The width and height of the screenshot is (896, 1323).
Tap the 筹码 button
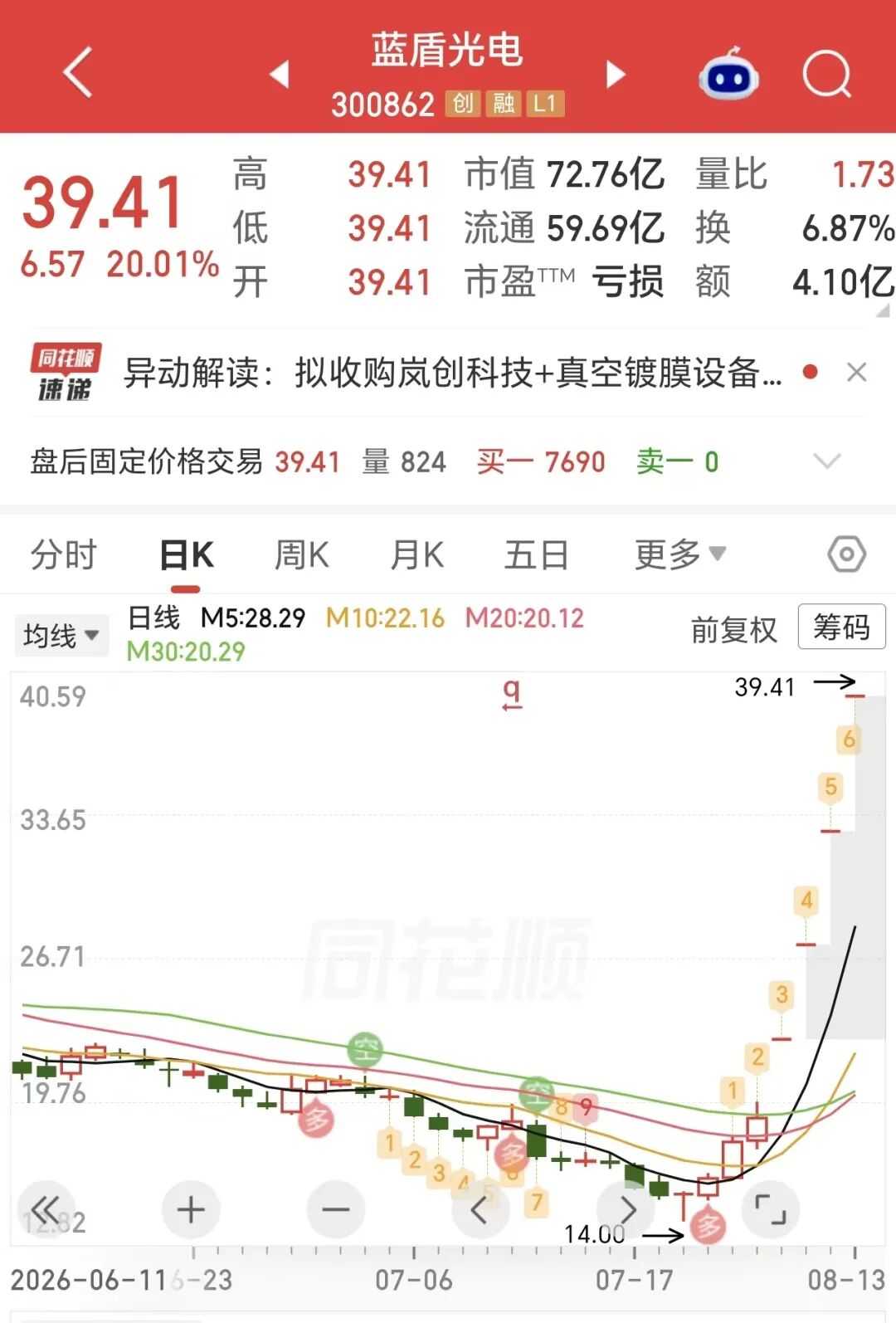pos(841,627)
